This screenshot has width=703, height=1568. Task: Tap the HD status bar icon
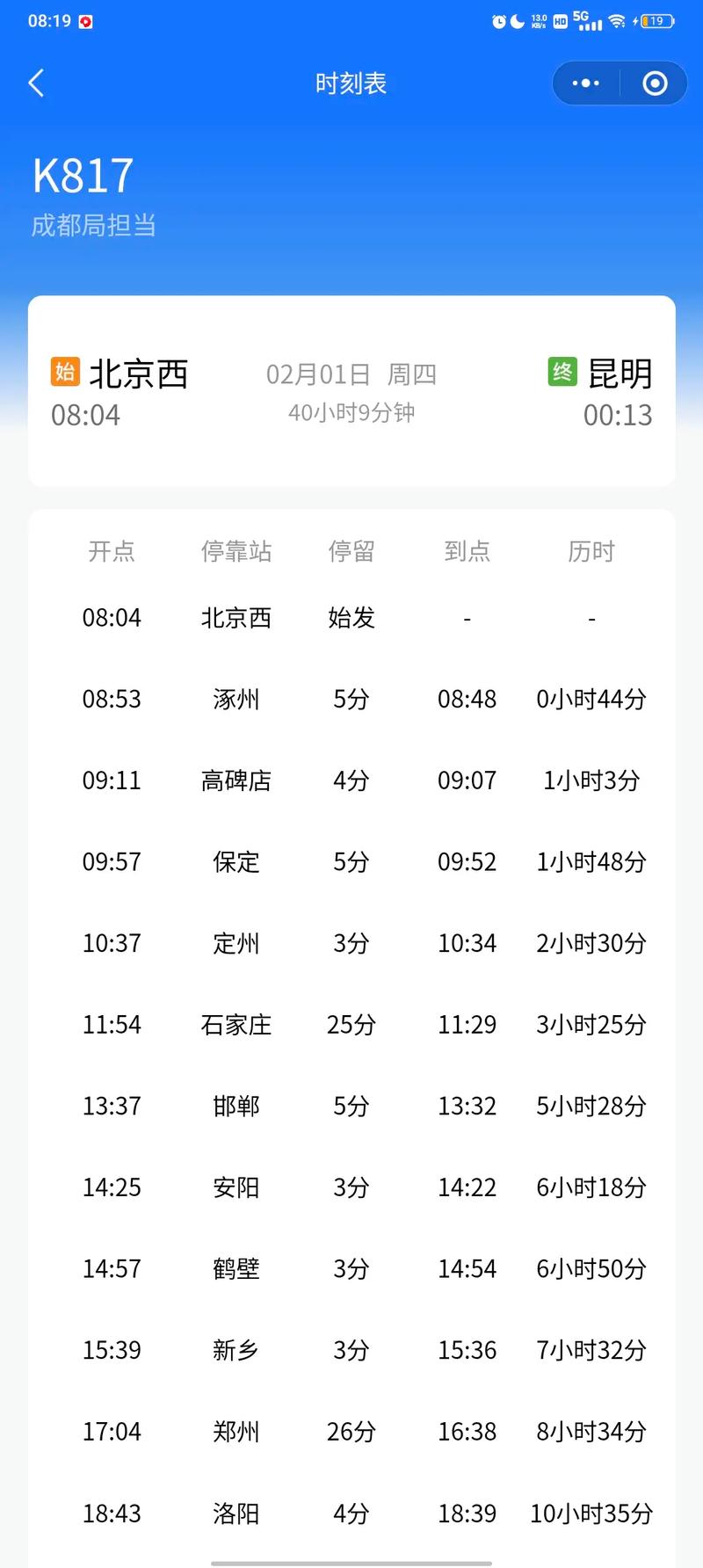pyautogui.click(x=559, y=22)
